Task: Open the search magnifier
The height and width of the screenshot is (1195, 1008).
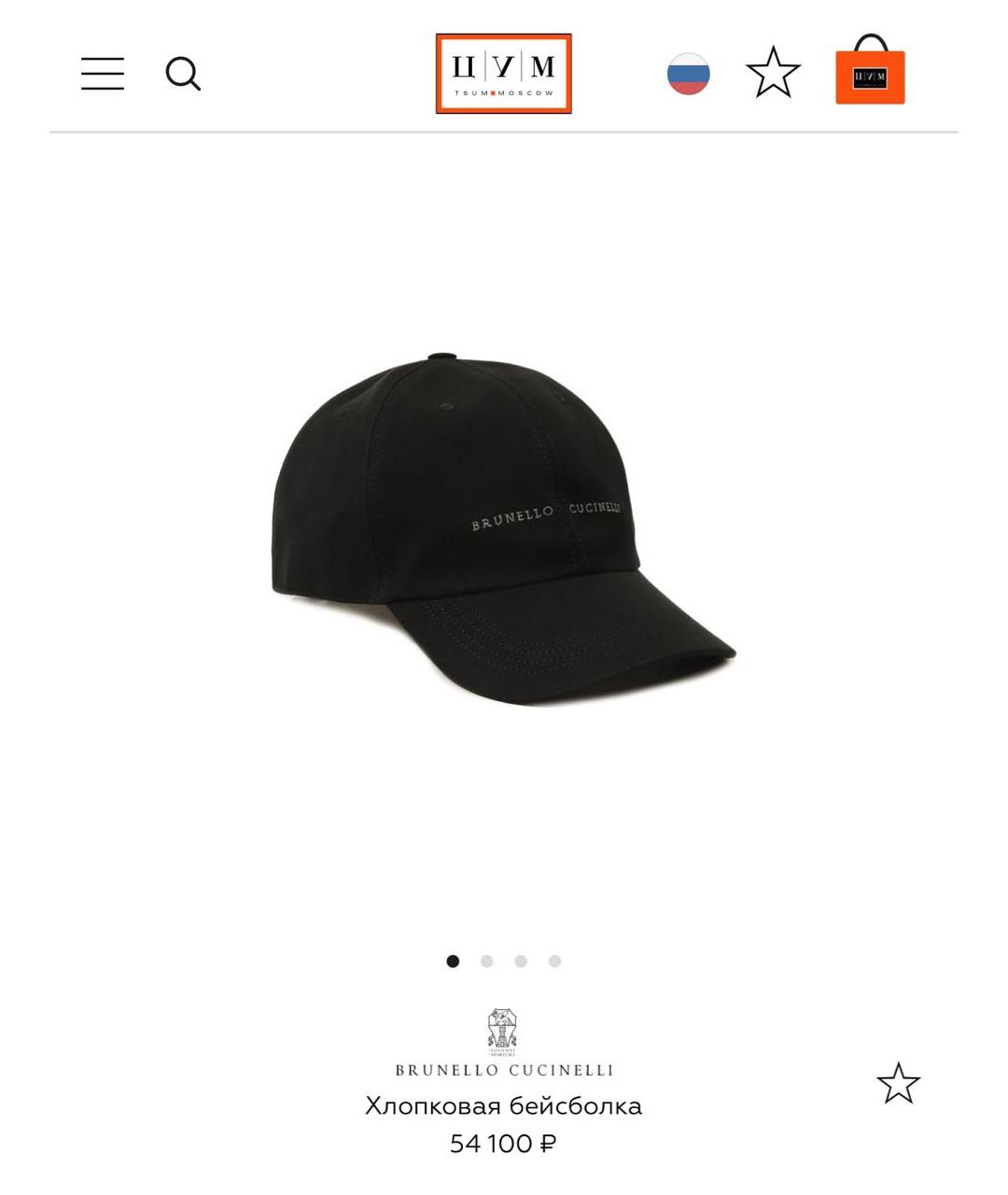Action: click(183, 74)
